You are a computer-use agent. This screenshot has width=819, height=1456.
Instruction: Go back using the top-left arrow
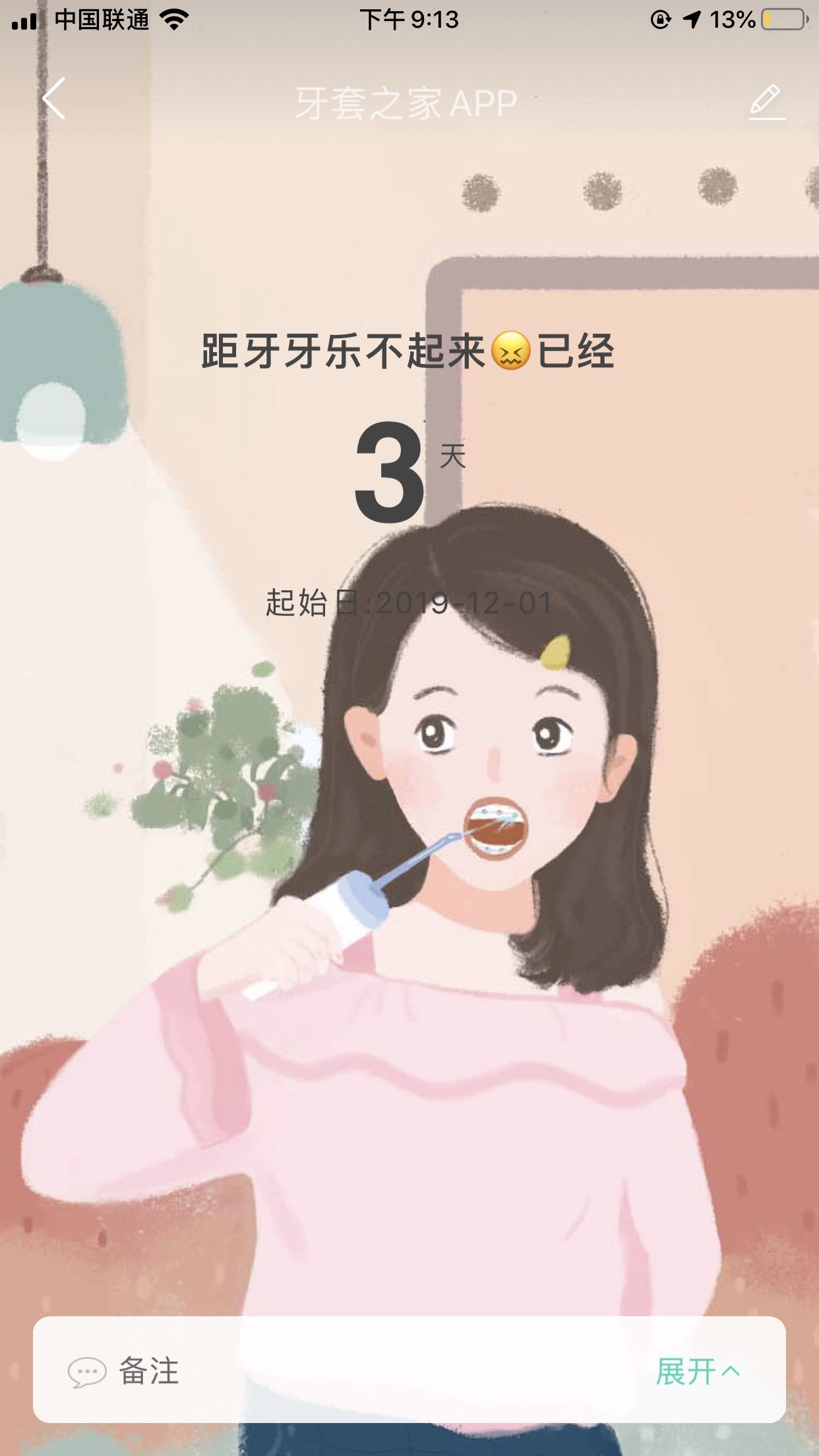[x=54, y=99]
